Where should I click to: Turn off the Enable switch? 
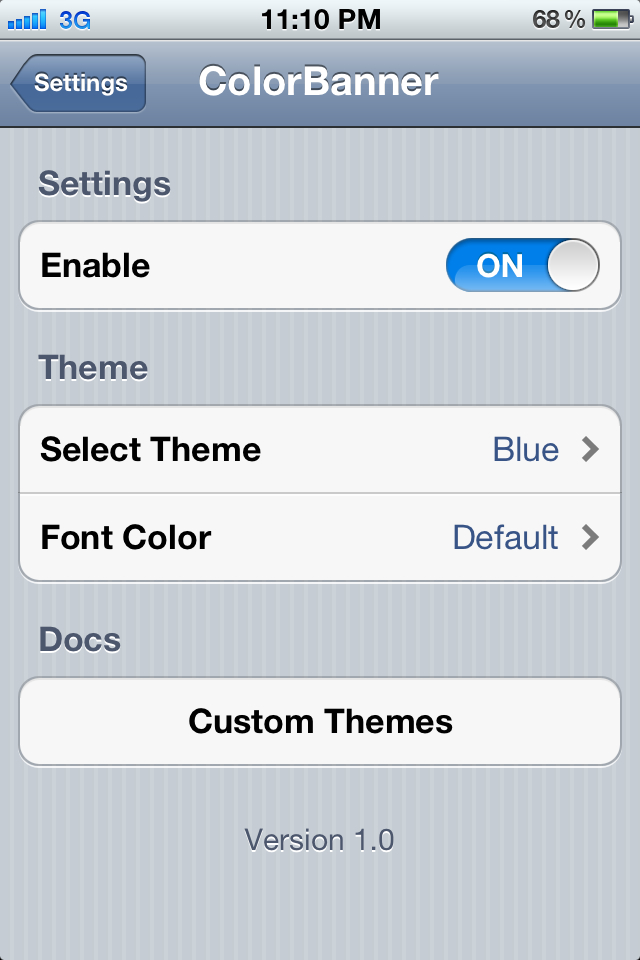tap(522, 266)
